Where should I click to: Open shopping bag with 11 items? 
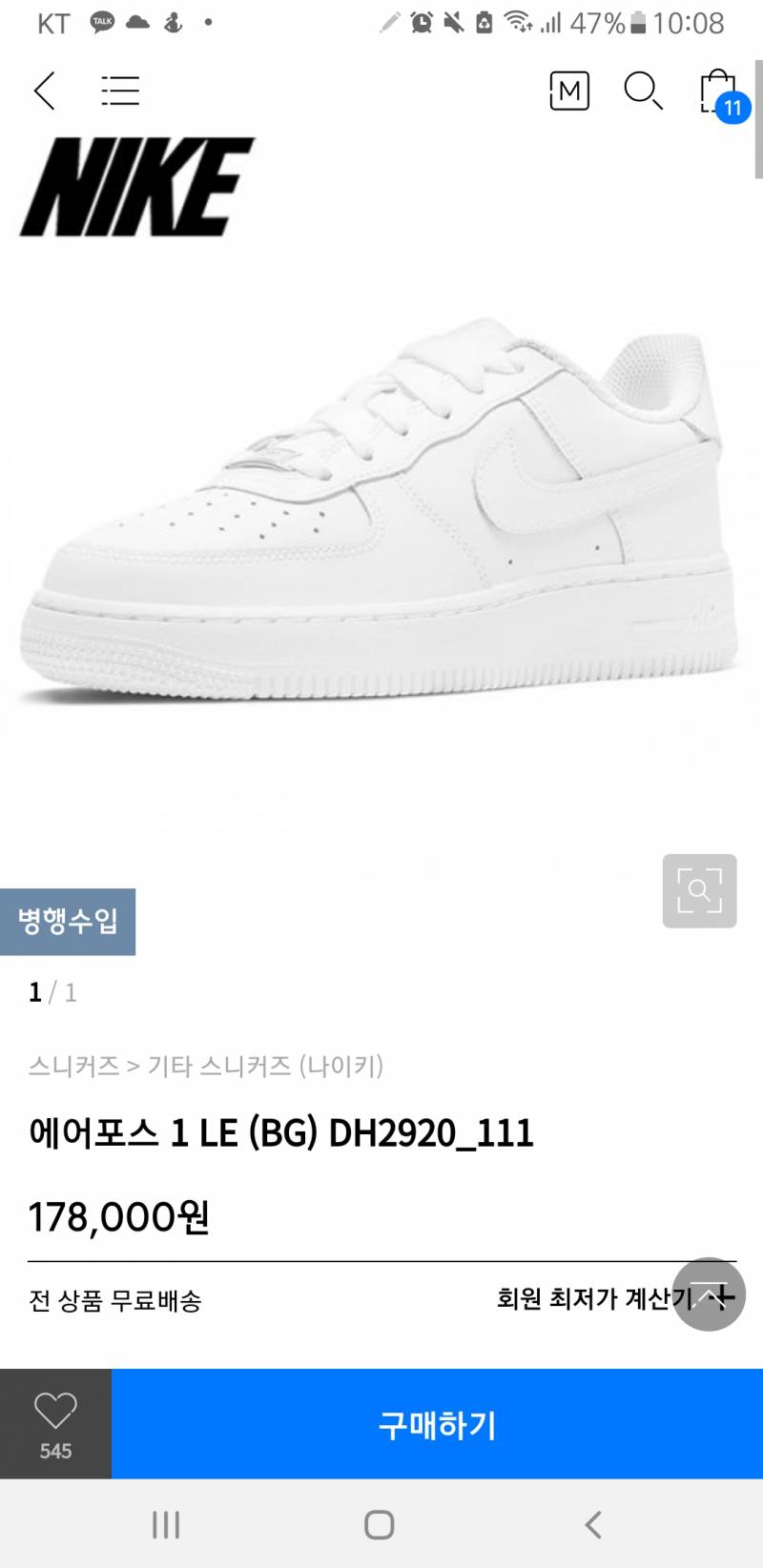(719, 93)
